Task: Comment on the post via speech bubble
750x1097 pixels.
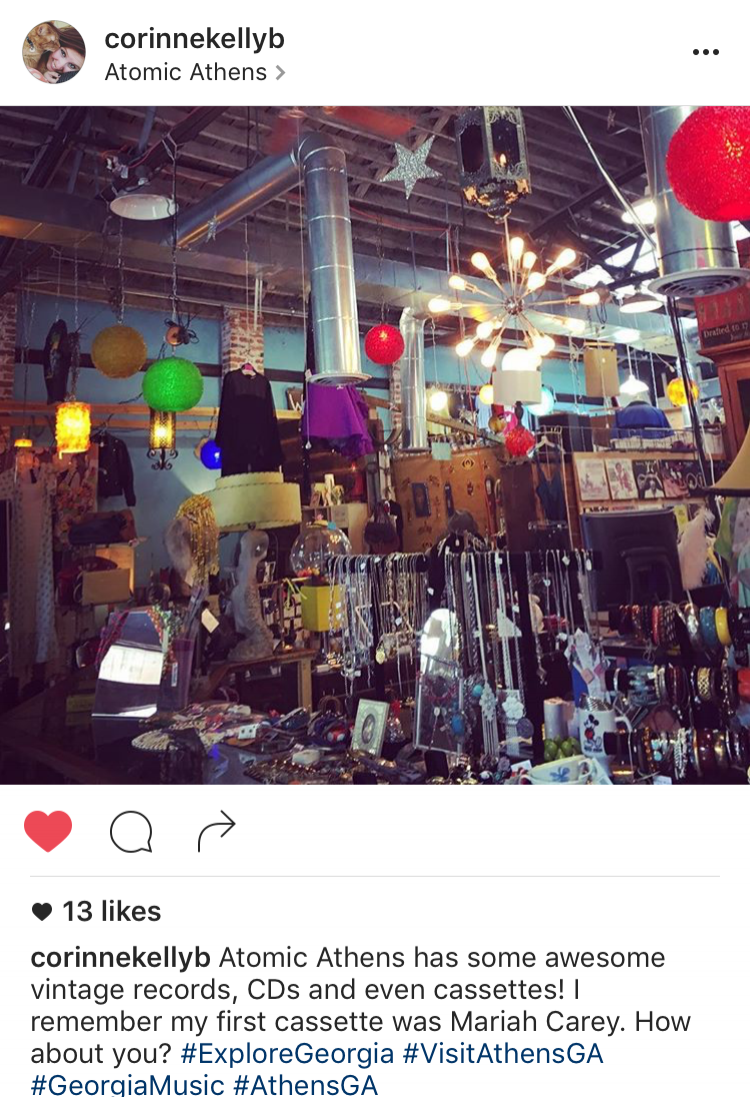Action: (x=131, y=831)
